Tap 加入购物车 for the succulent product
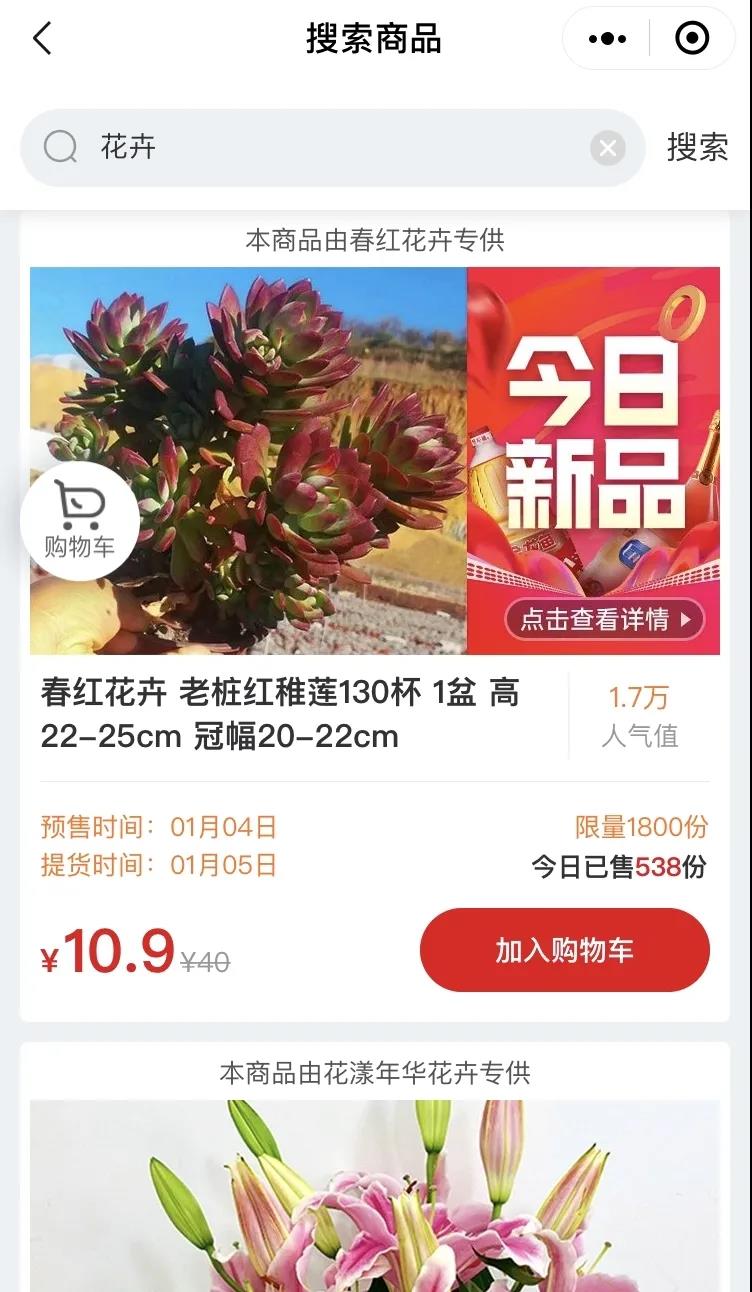 tap(565, 950)
